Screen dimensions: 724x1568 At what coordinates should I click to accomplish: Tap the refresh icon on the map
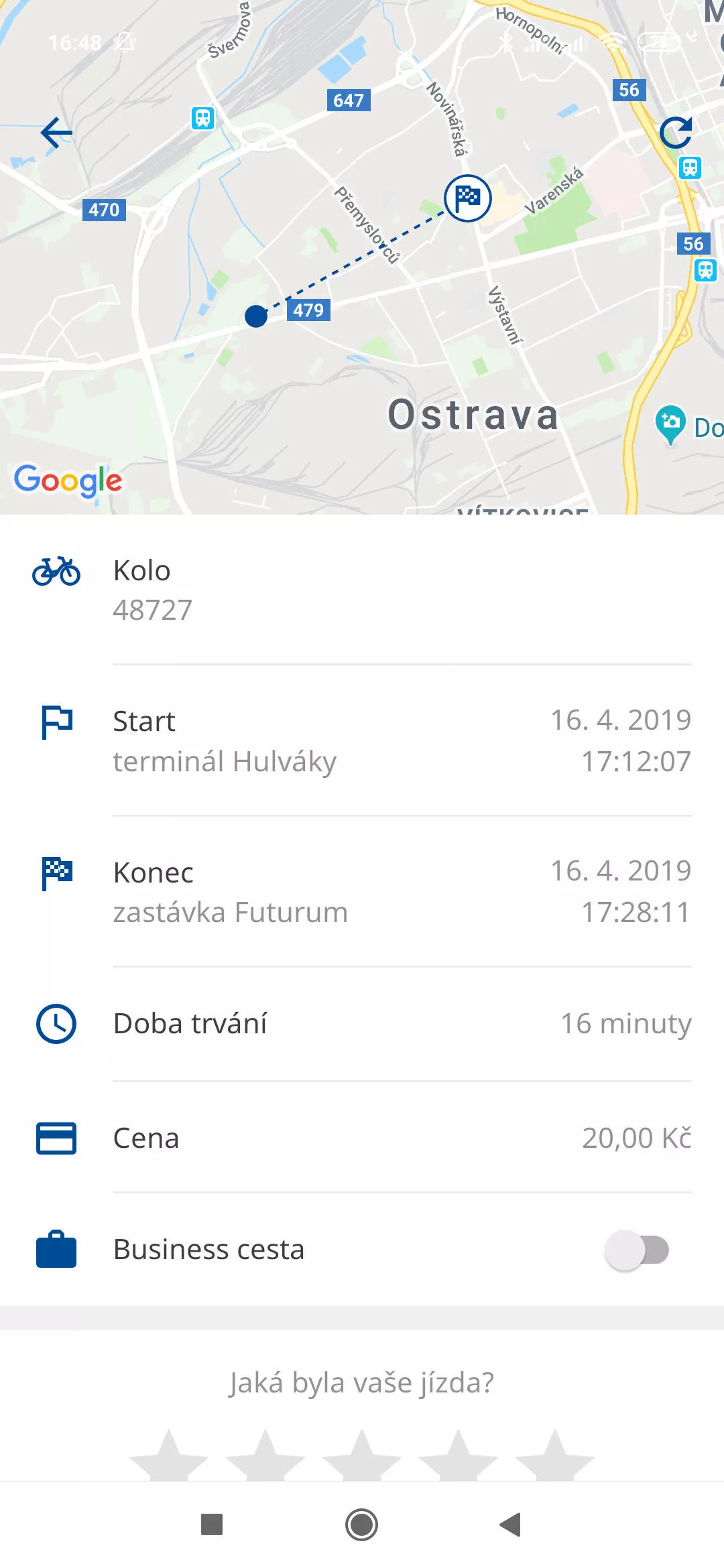(676, 133)
